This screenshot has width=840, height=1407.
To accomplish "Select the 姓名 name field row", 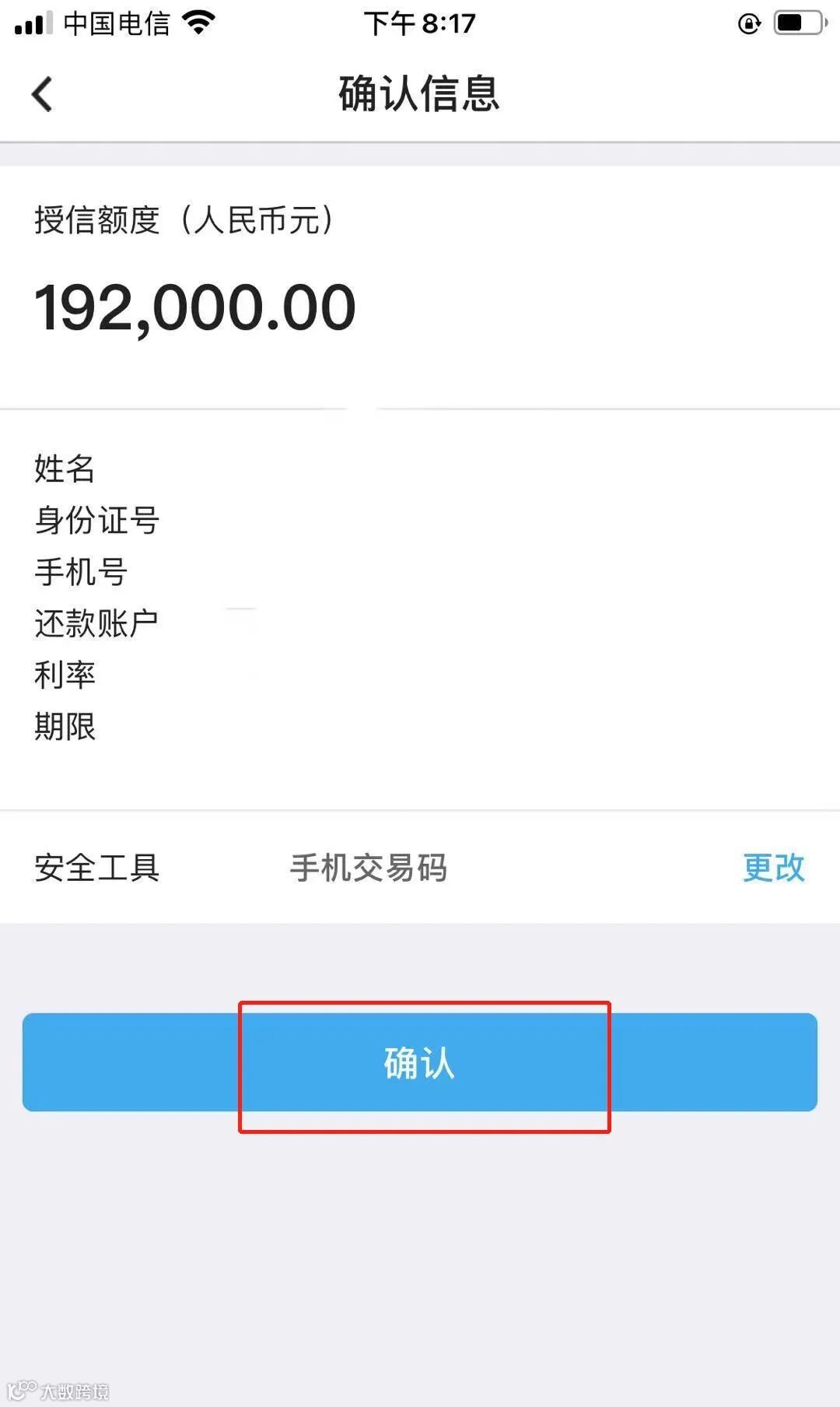I will click(66, 468).
